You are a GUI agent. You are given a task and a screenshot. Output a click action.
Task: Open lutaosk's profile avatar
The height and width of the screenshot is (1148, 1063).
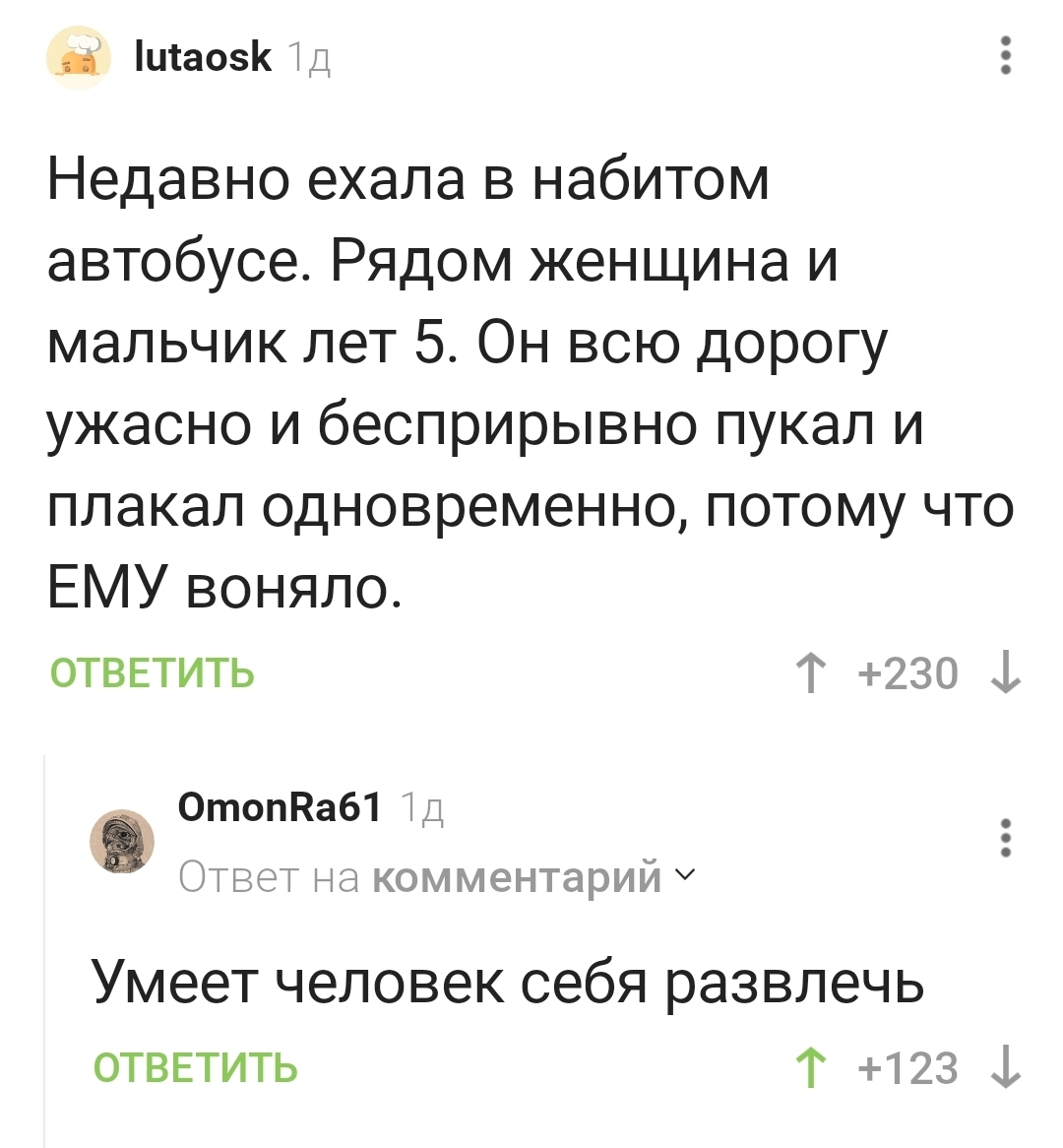click(x=79, y=58)
